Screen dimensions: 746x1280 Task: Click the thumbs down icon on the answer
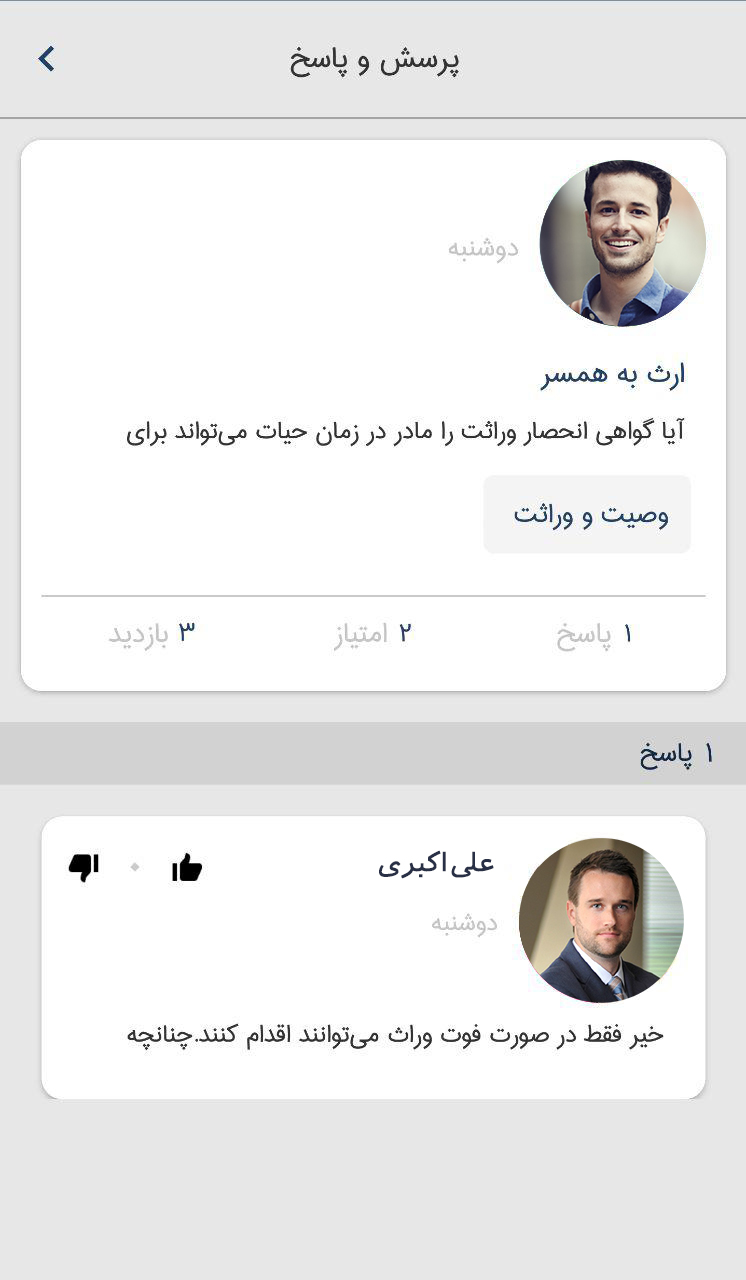pos(84,868)
